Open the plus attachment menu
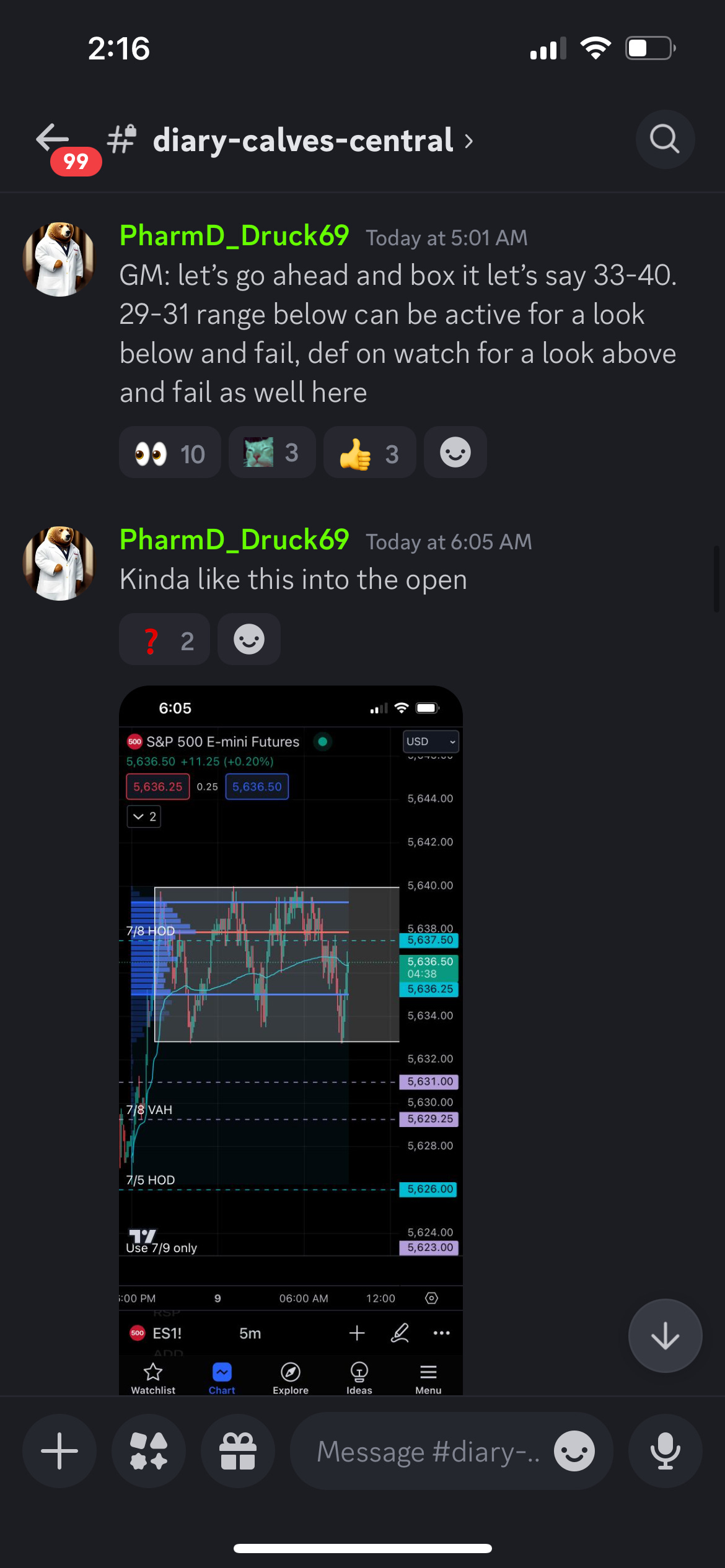725x1568 pixels. 59,1451
